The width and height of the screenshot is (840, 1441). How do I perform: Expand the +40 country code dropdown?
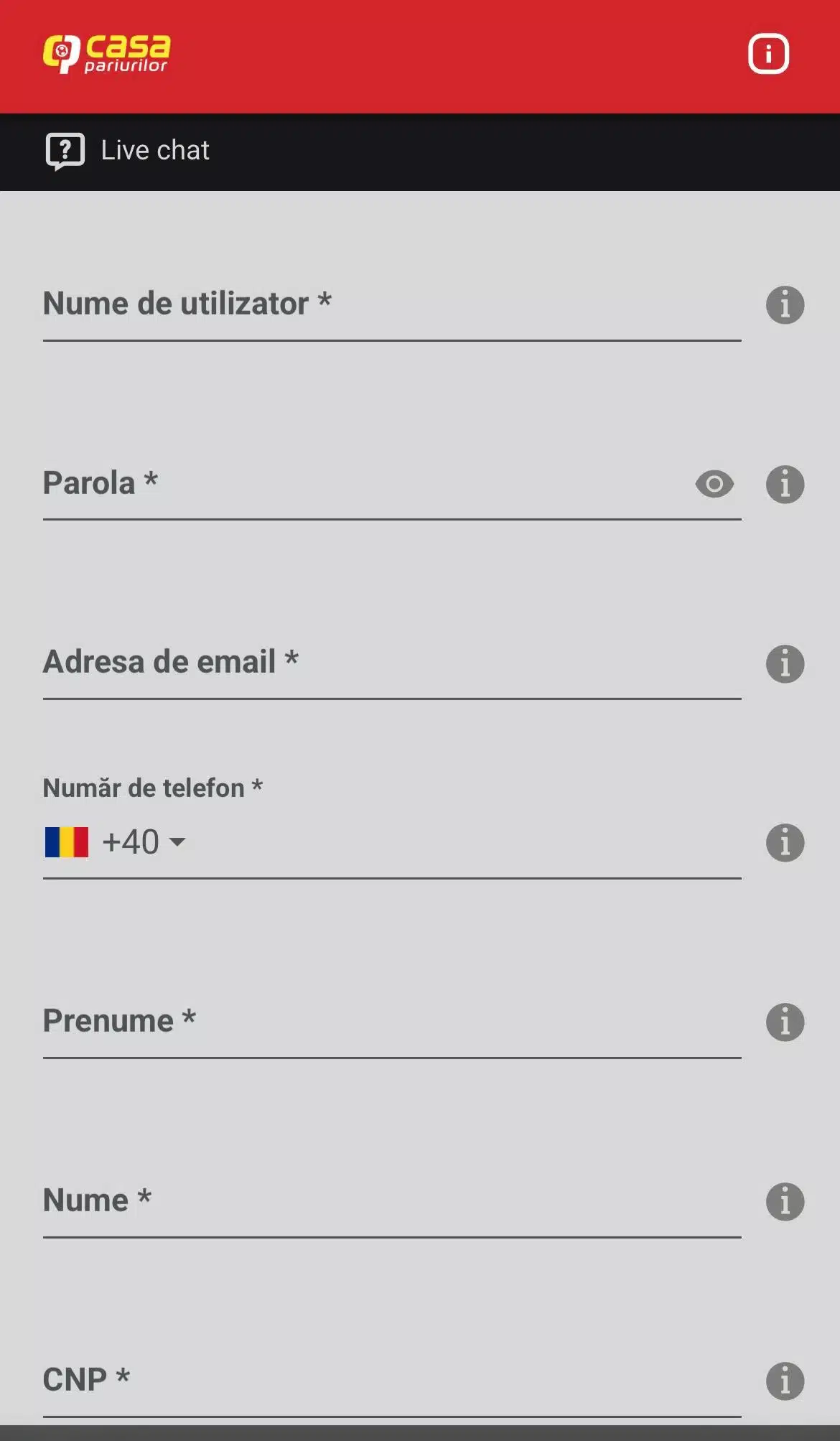(x=144, y=842)
